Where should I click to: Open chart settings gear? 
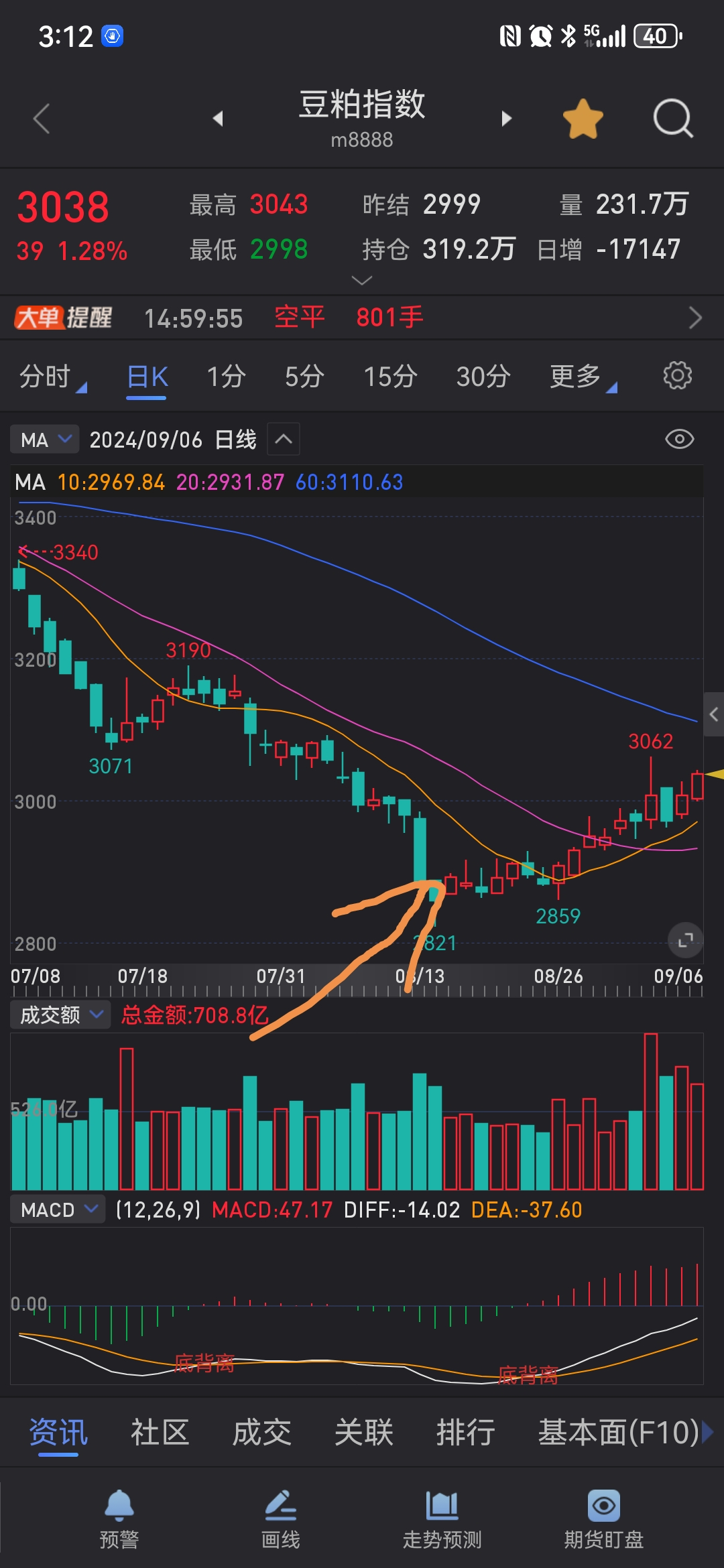click(x=677, y=375)
